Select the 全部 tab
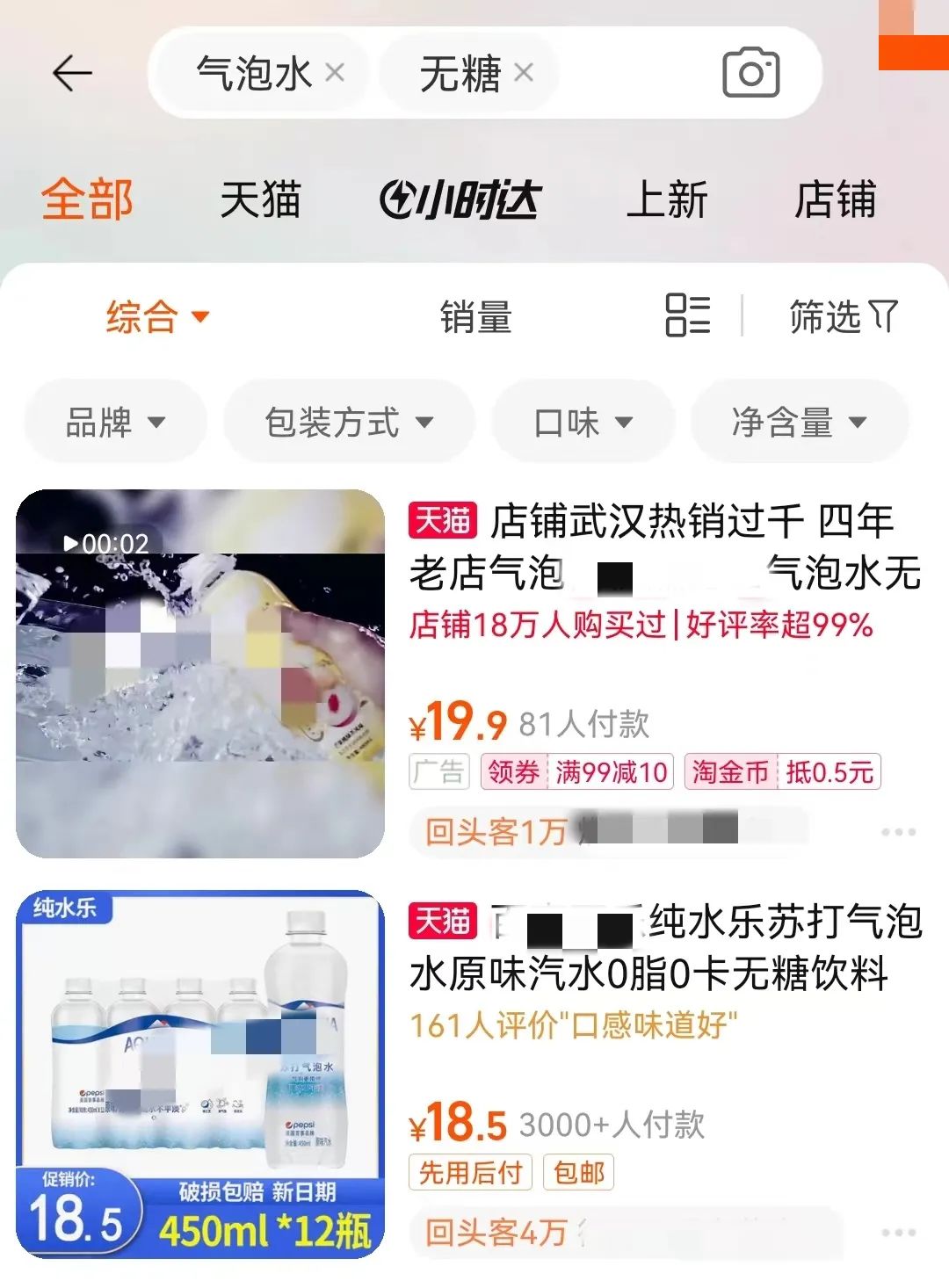949x1288 pixels. 87,199
